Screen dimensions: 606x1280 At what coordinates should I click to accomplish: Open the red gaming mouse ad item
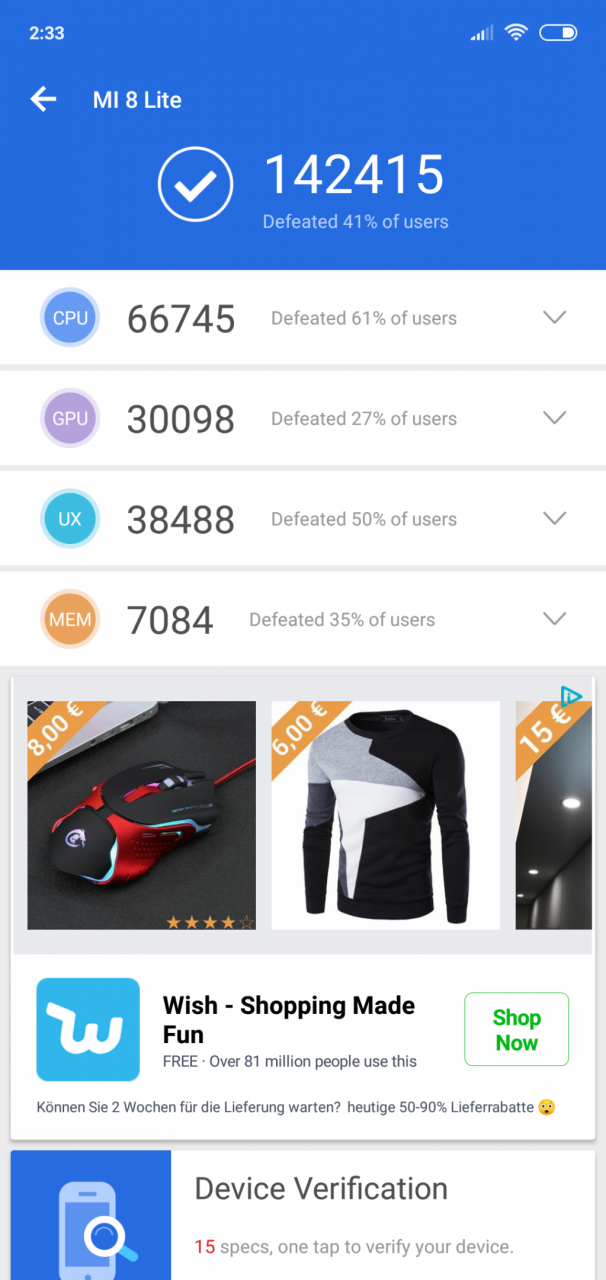(x=141, y=815)
